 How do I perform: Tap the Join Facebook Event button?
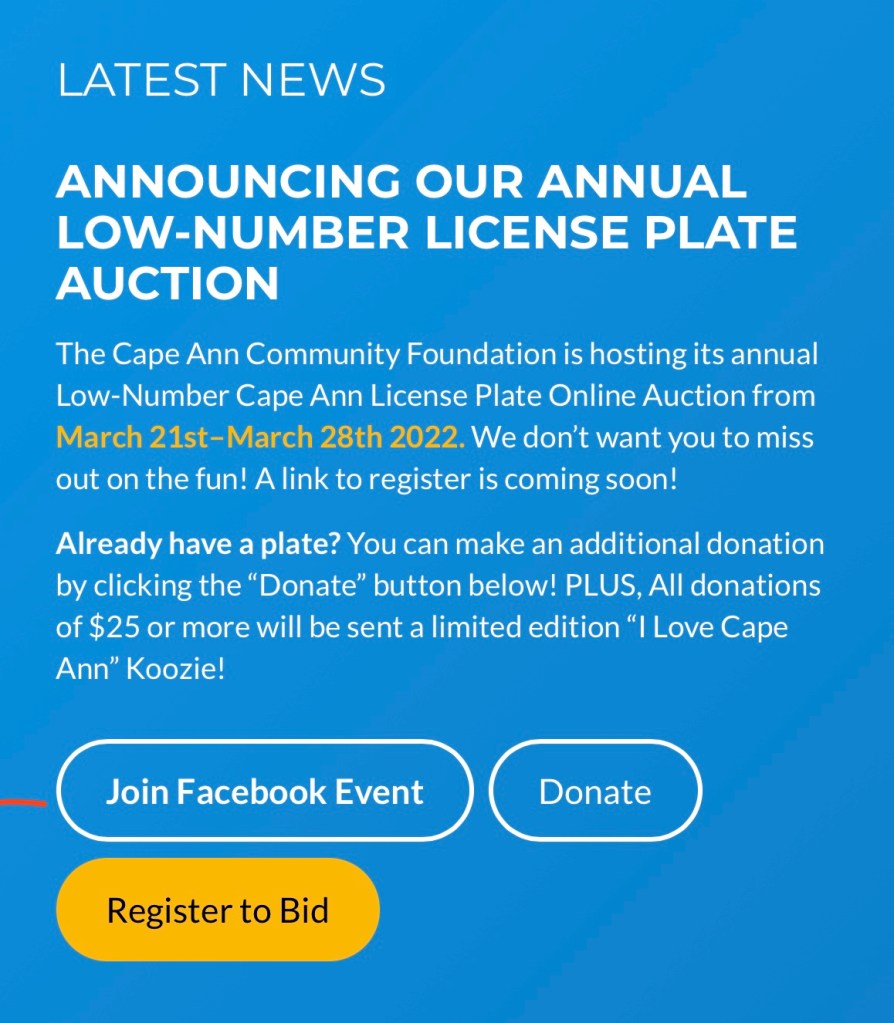(x=264, y=791)
